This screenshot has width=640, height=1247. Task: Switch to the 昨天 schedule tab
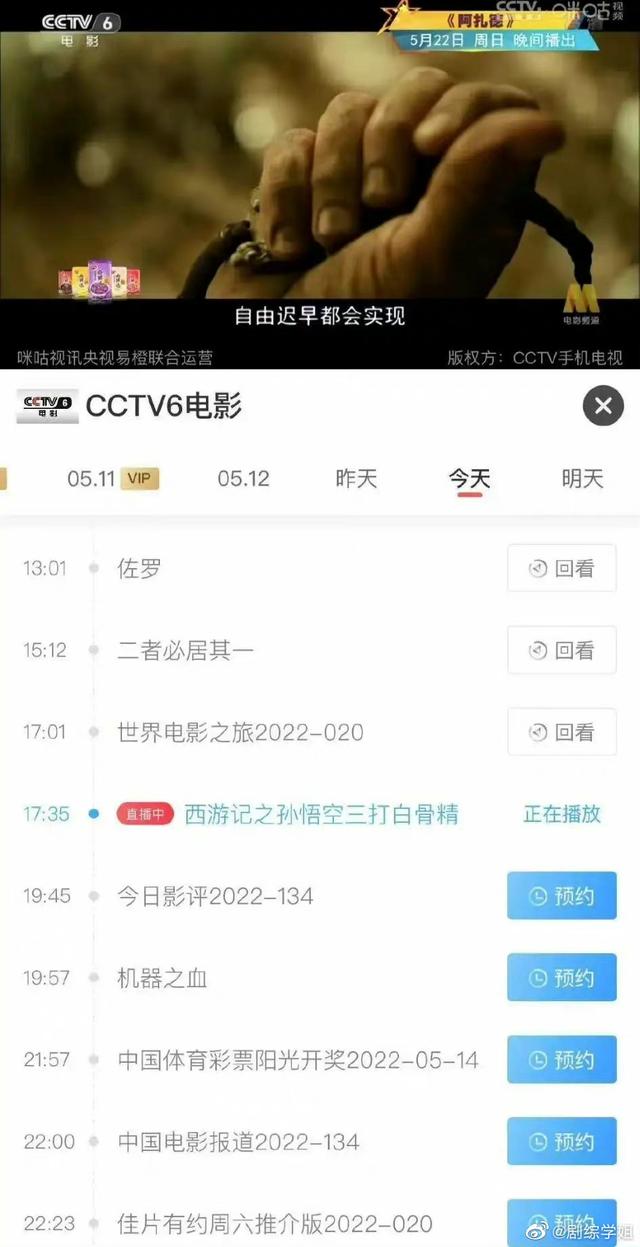point(356,478)
